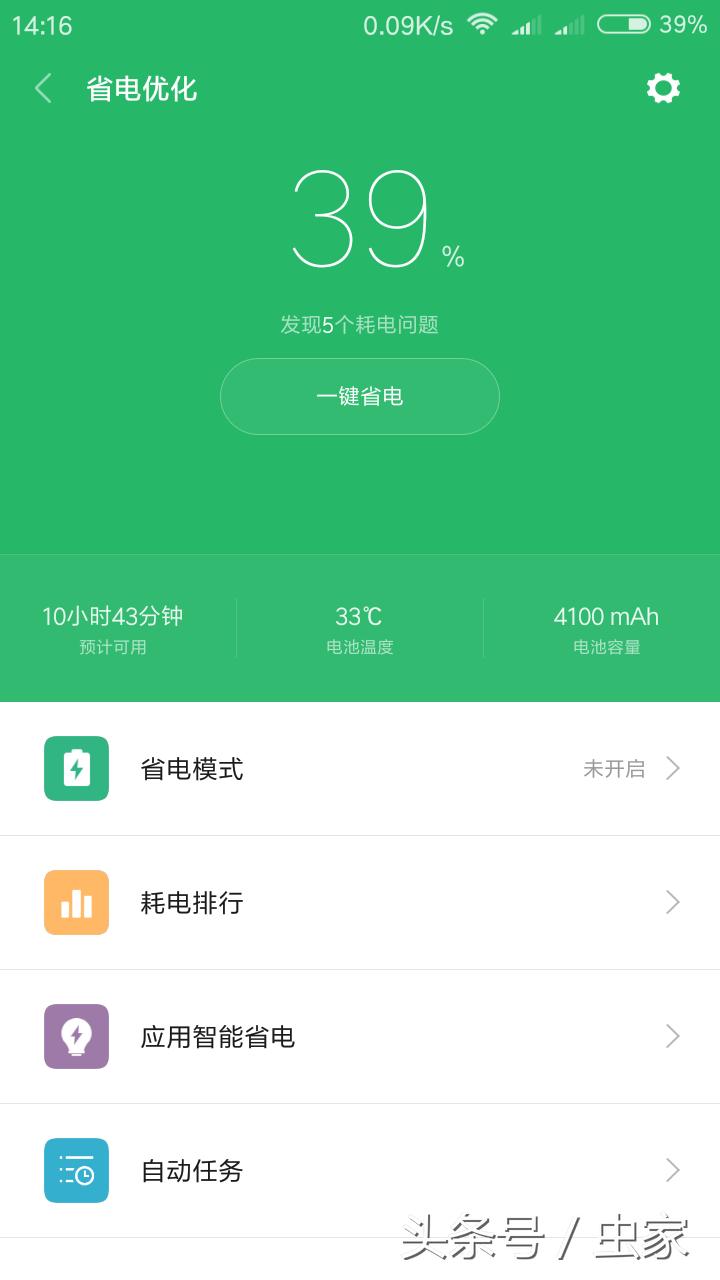
Task: Turn on smart power saving for apps
Action: point(360,1037)
